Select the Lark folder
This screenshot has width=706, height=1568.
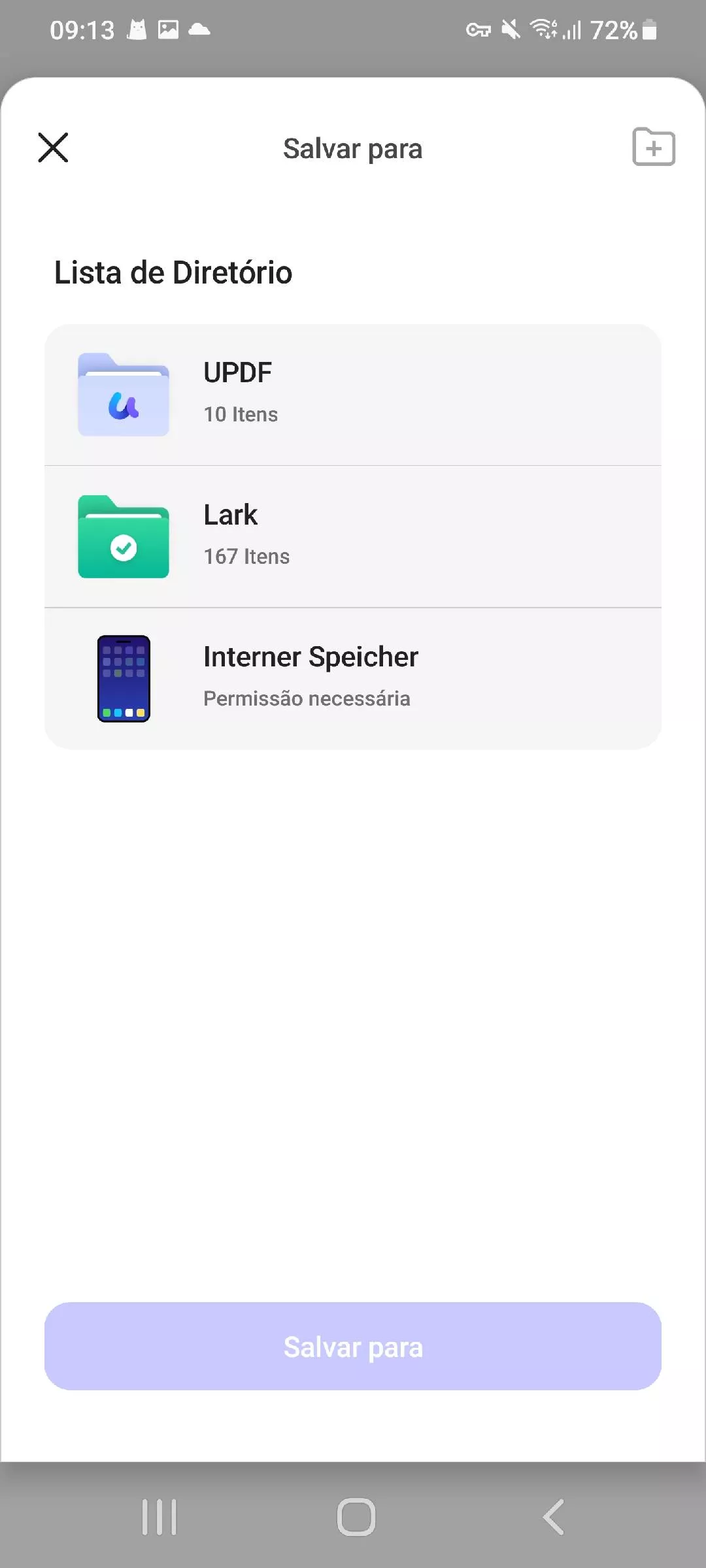353,536
